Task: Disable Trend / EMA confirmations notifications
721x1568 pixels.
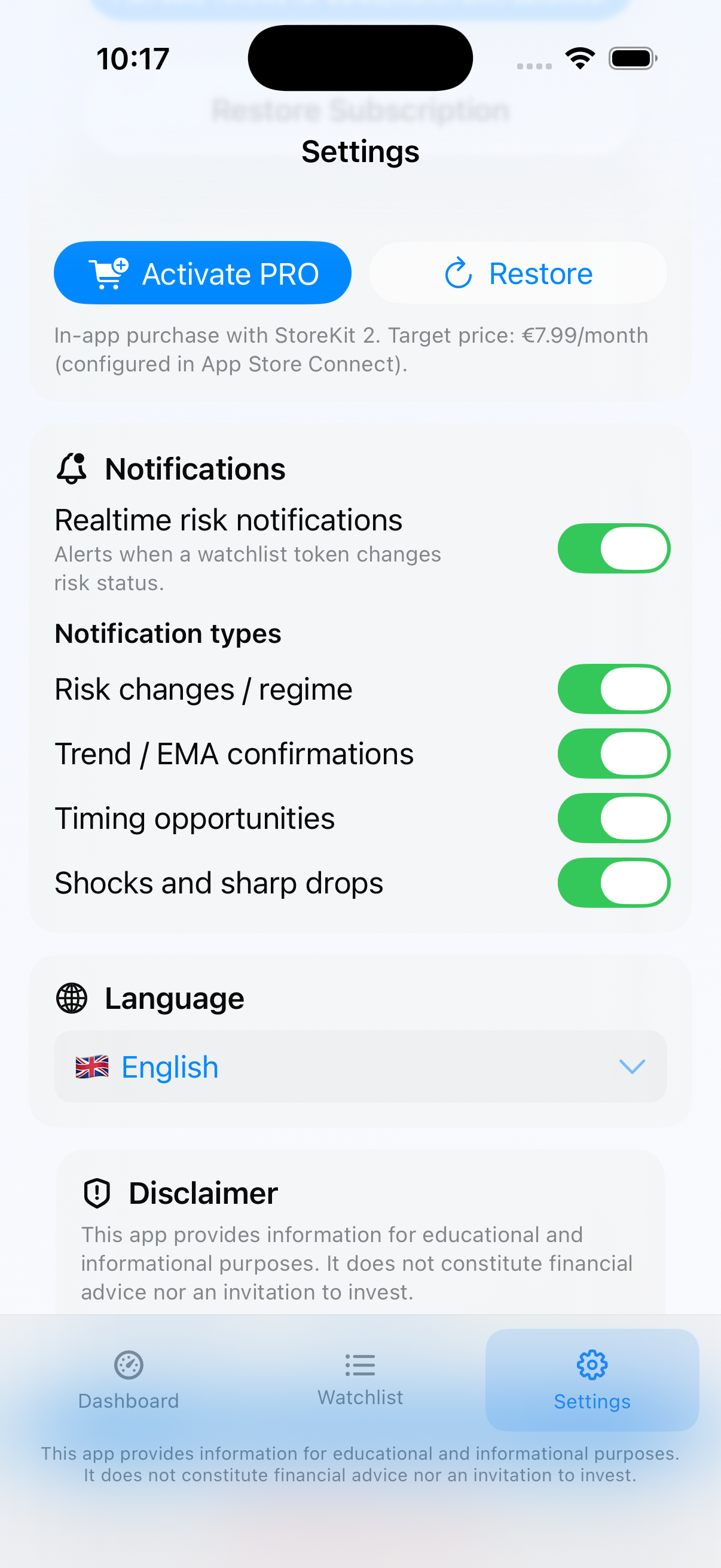Action: tap(613, 753)
